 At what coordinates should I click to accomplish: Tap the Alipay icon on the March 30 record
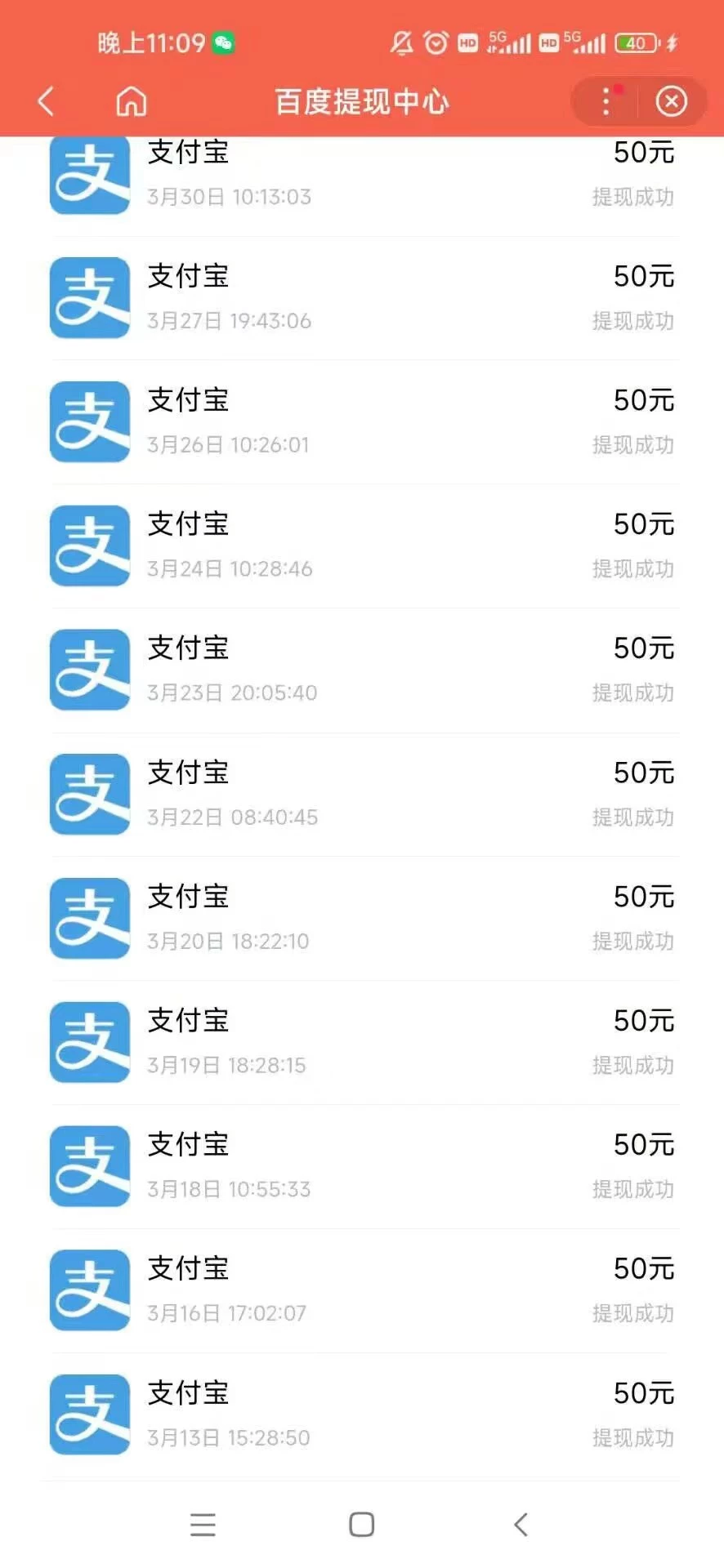(89, 174)
